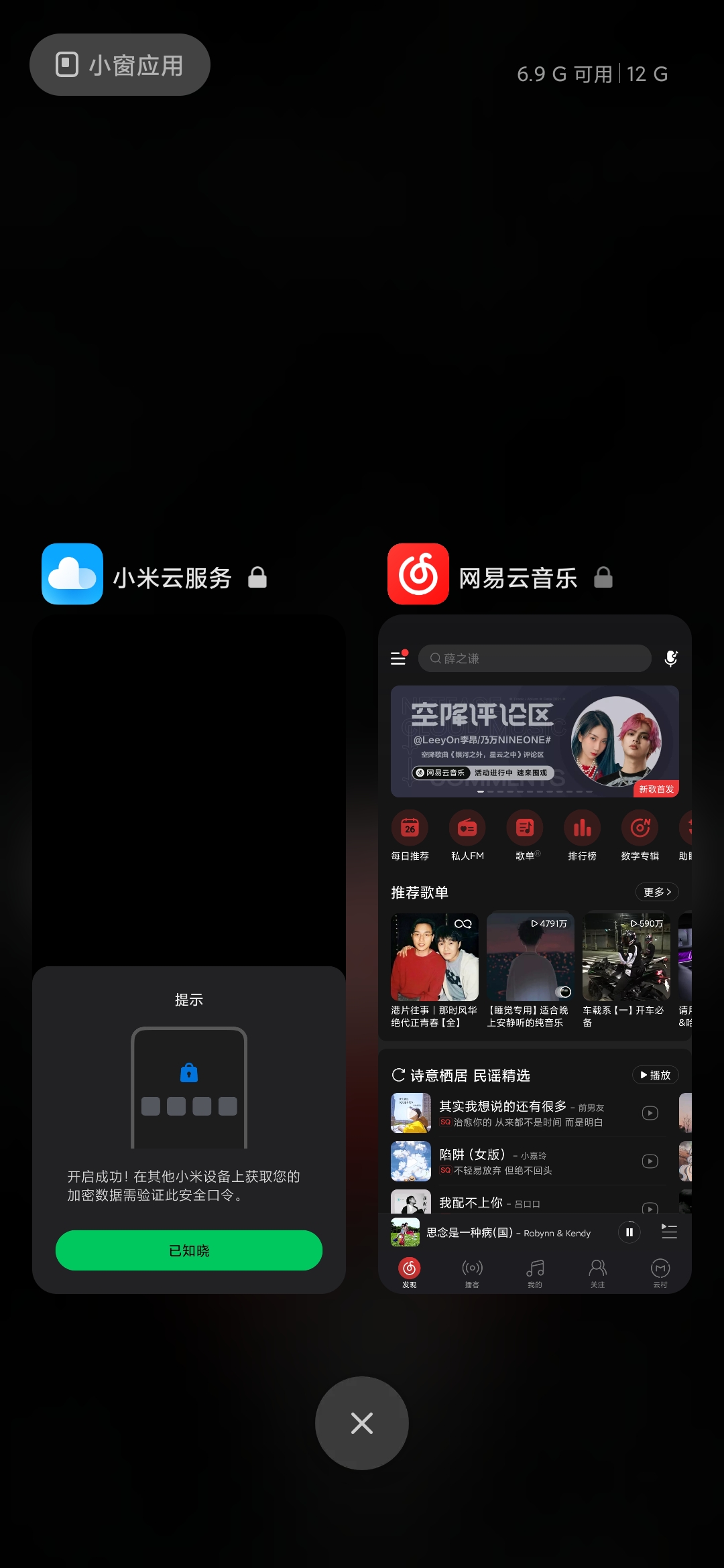Viewport: 724px width, 1568px height.
Task: Tap the 小米云服务 app icon
Action: tap(72, 574)
